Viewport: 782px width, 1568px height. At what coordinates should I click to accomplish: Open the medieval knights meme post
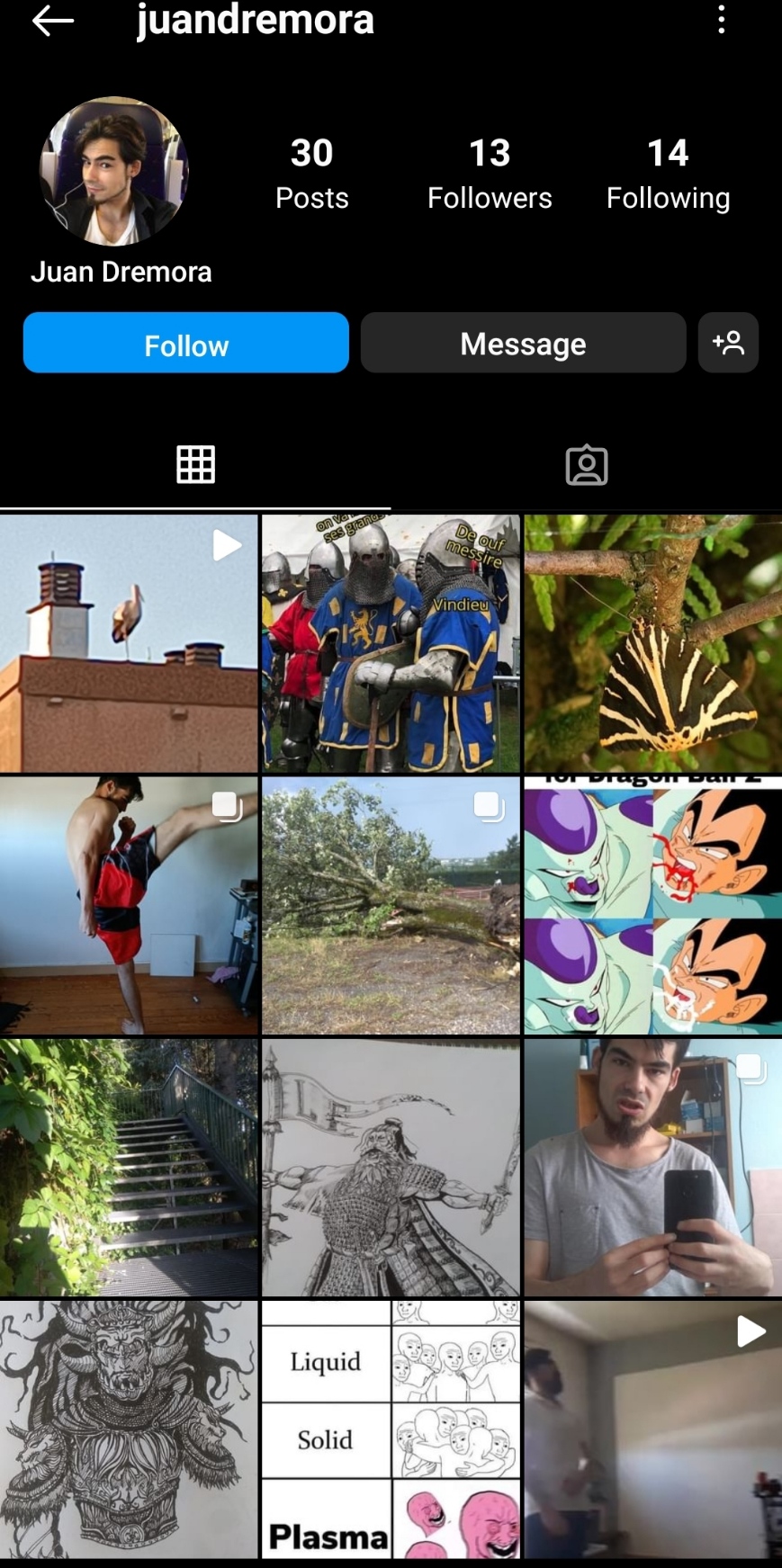(391, 643)
